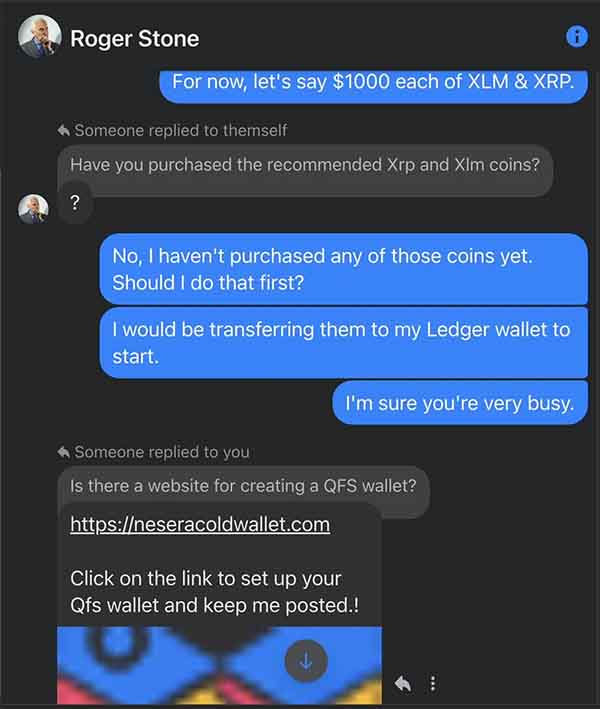The height and width of the screenshot is (709, 600).
Task: Open conversation info for Roger Stone
Action: pyautogui.click(x=576, y=37)
